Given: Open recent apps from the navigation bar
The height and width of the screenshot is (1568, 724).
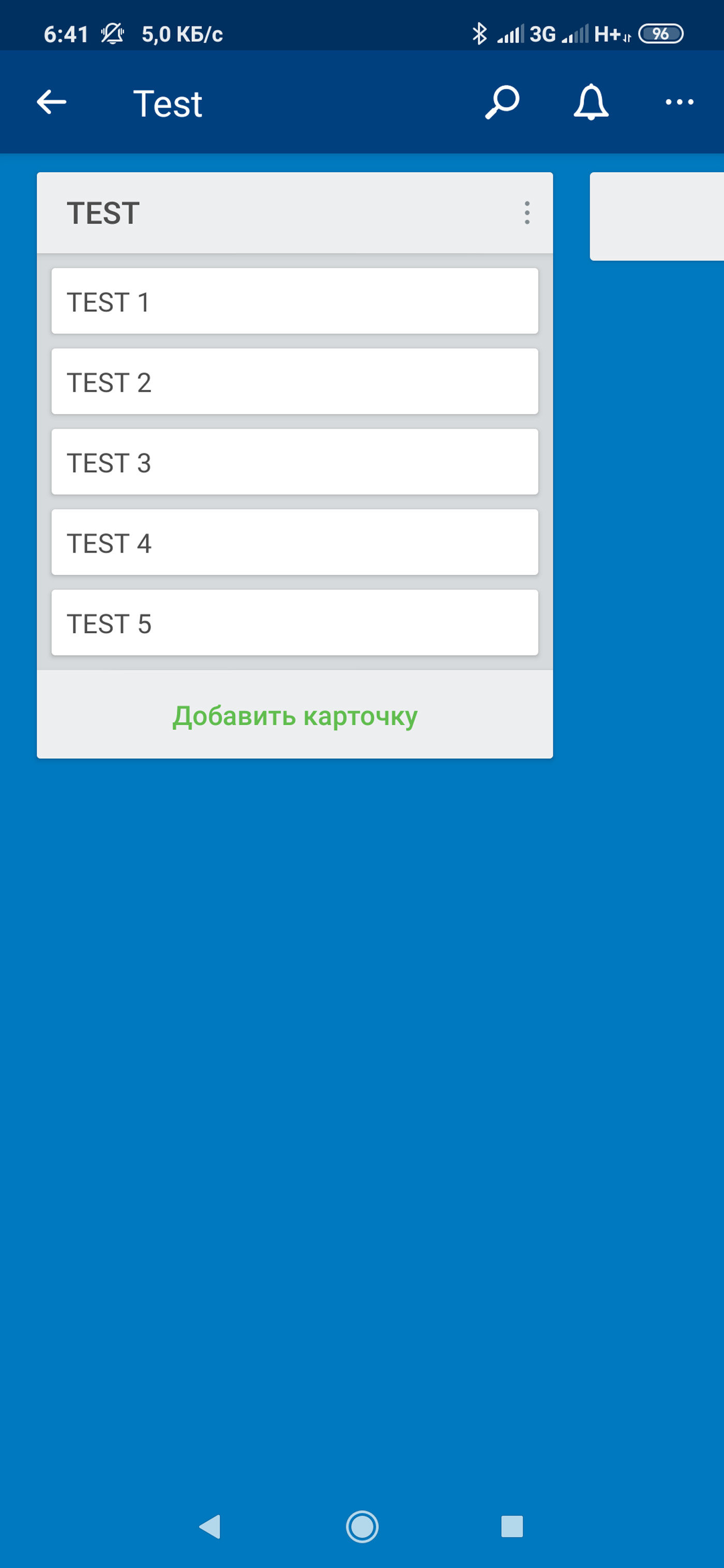Looking at the screenshot, I should tap(512, 1527).
